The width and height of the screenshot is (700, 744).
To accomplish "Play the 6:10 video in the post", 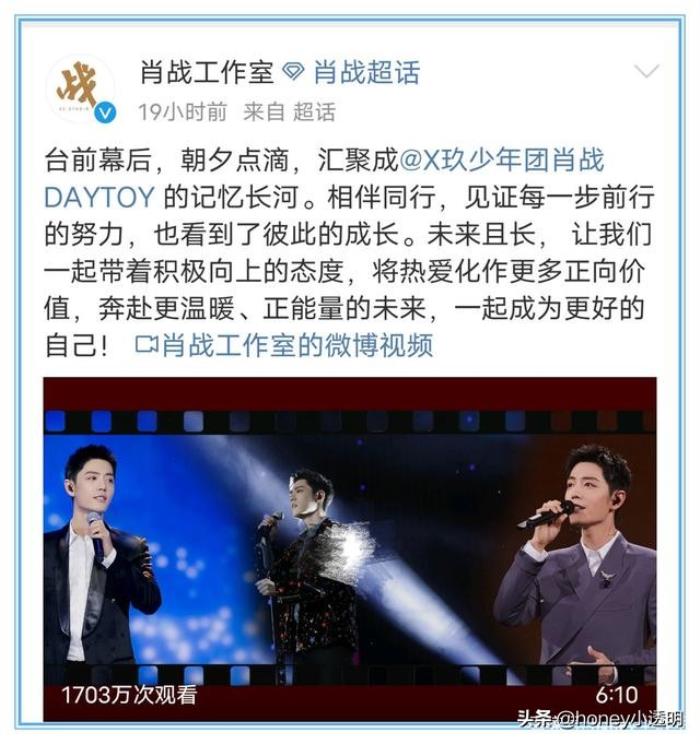I will tap(349, 545).
